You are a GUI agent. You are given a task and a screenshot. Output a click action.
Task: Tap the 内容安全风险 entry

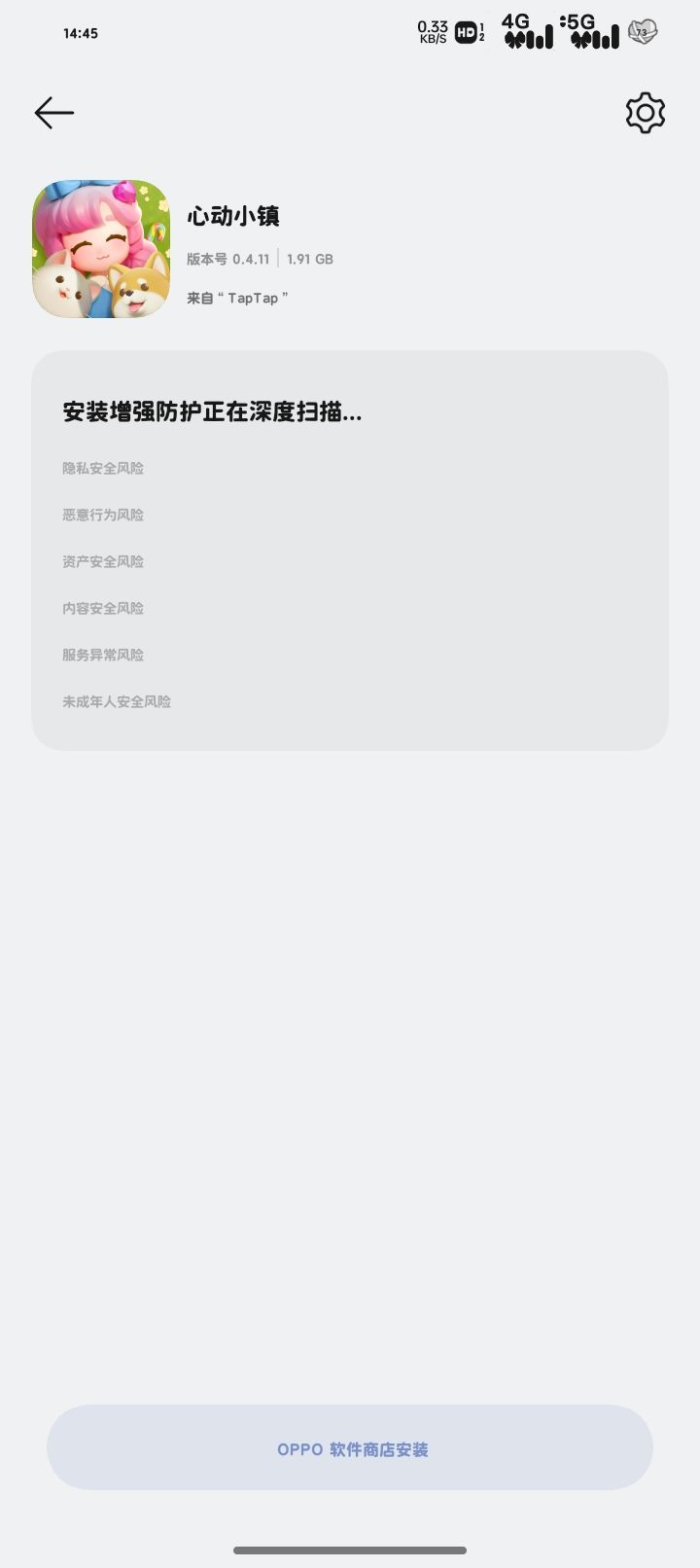(x=102, y=608)
